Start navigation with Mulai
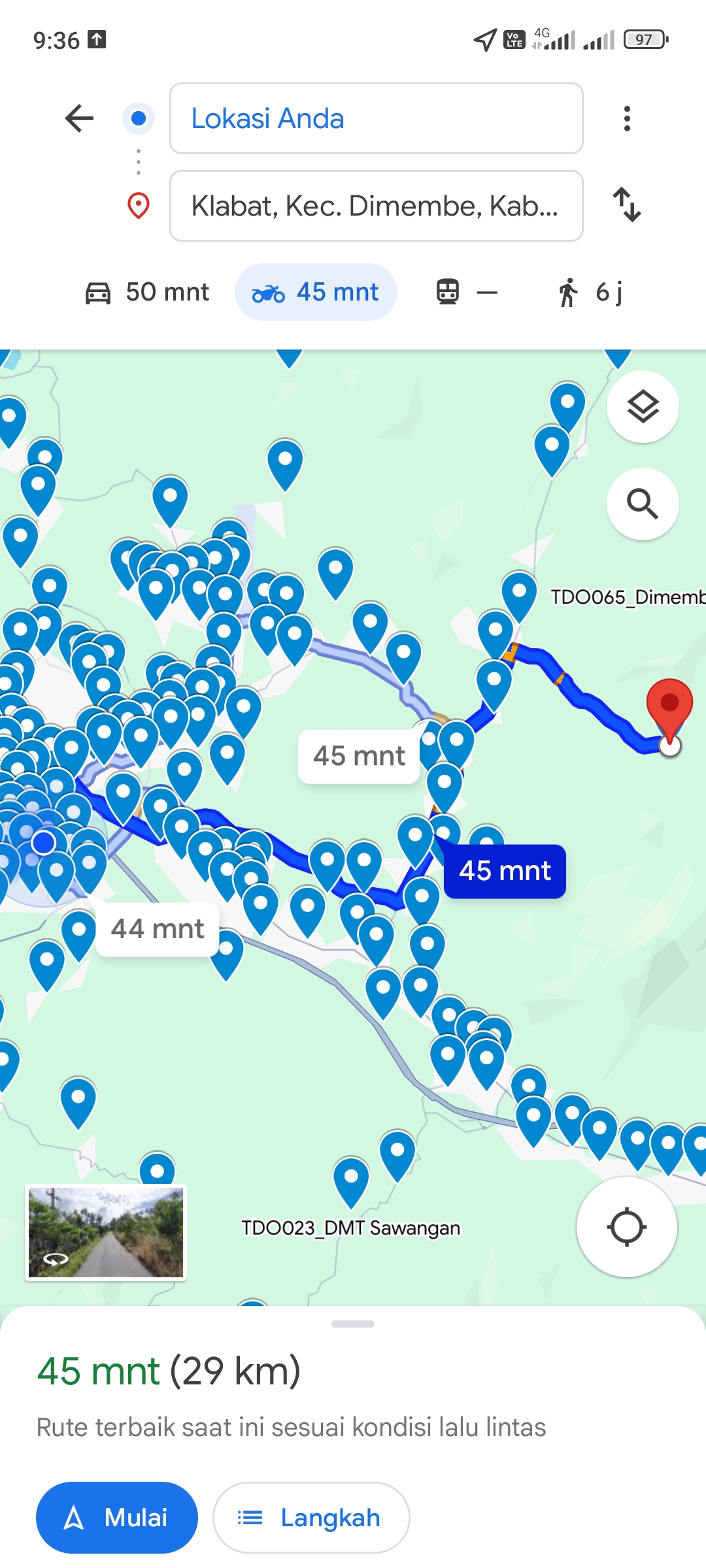The height and width of the screenshot is (1568, 706). click(x=117, y=1517)
